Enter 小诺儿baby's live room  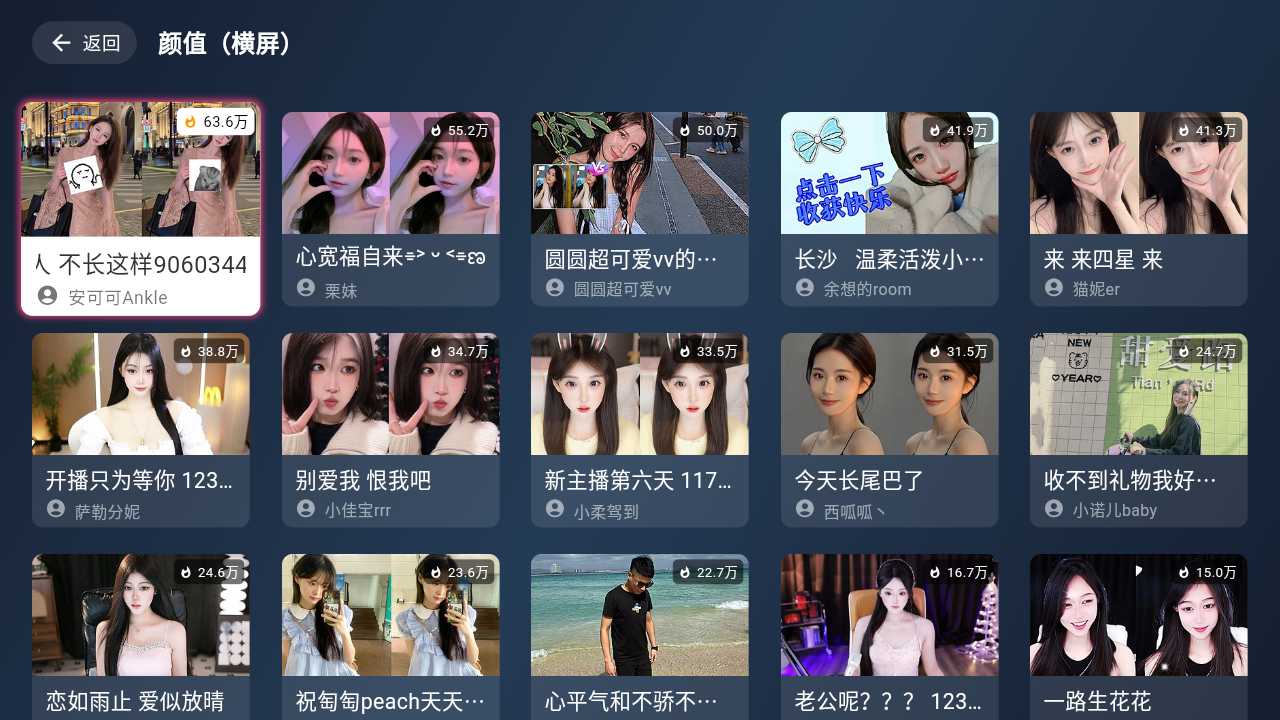(x=1138, y=429)
